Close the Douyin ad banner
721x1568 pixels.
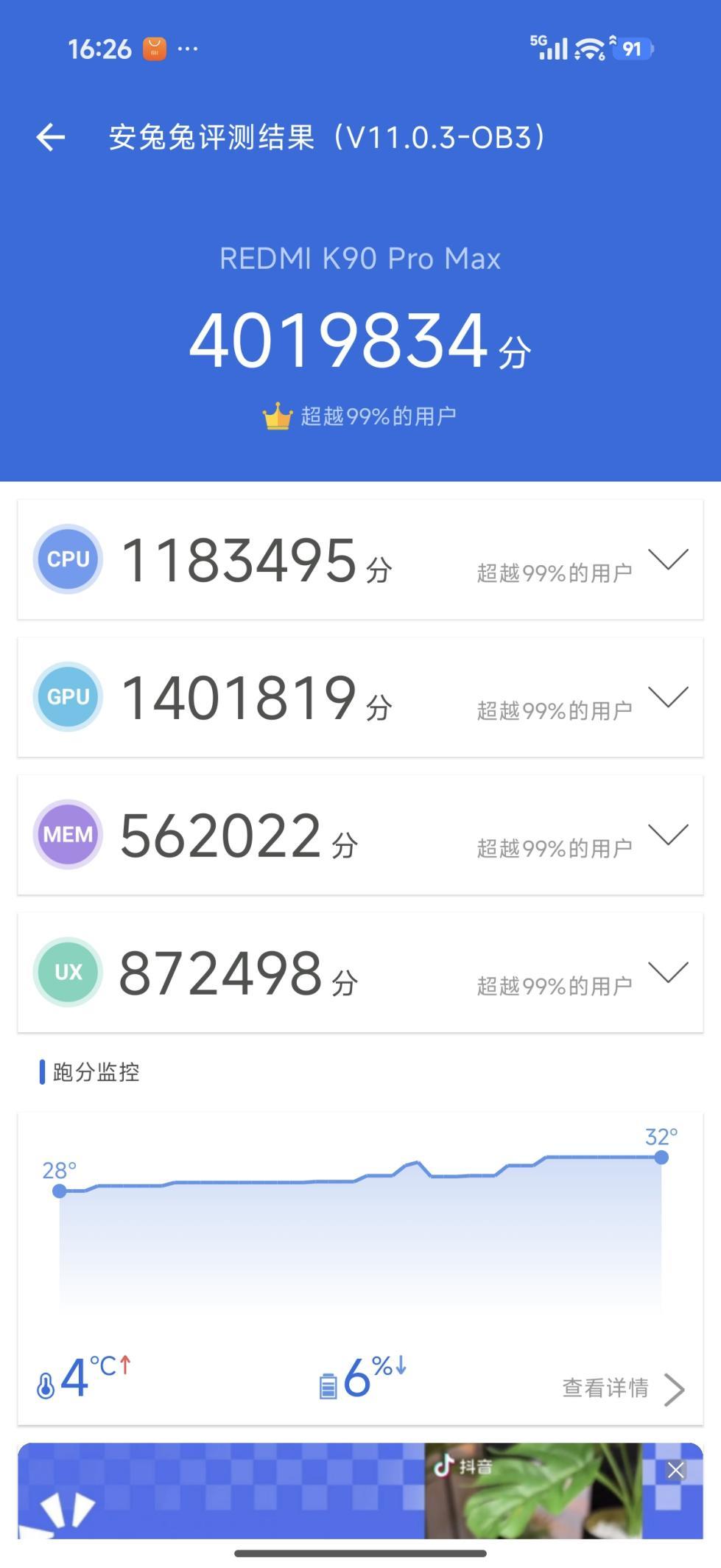coord(675,1471)
